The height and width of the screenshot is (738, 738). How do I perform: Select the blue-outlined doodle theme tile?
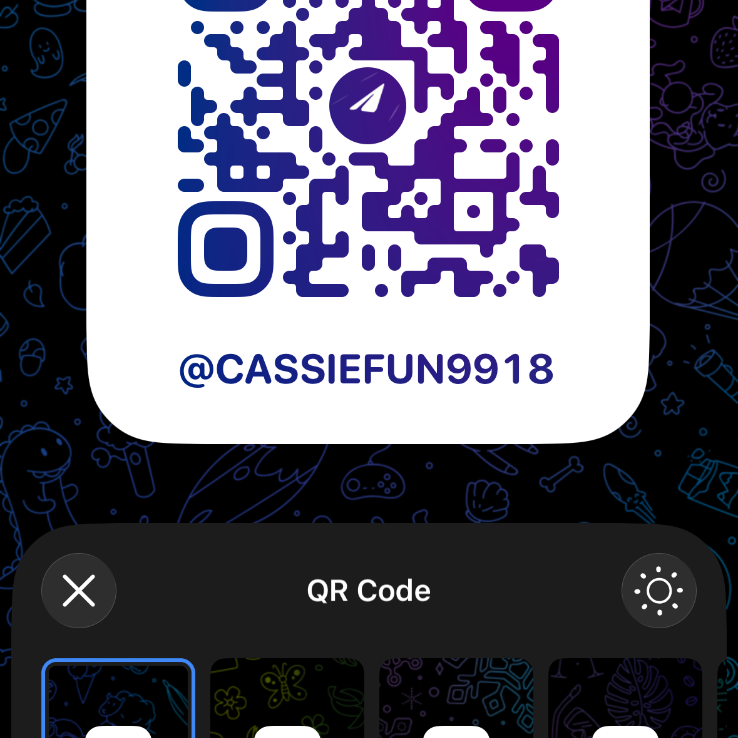pyautogui.click(x=118, y=700)
